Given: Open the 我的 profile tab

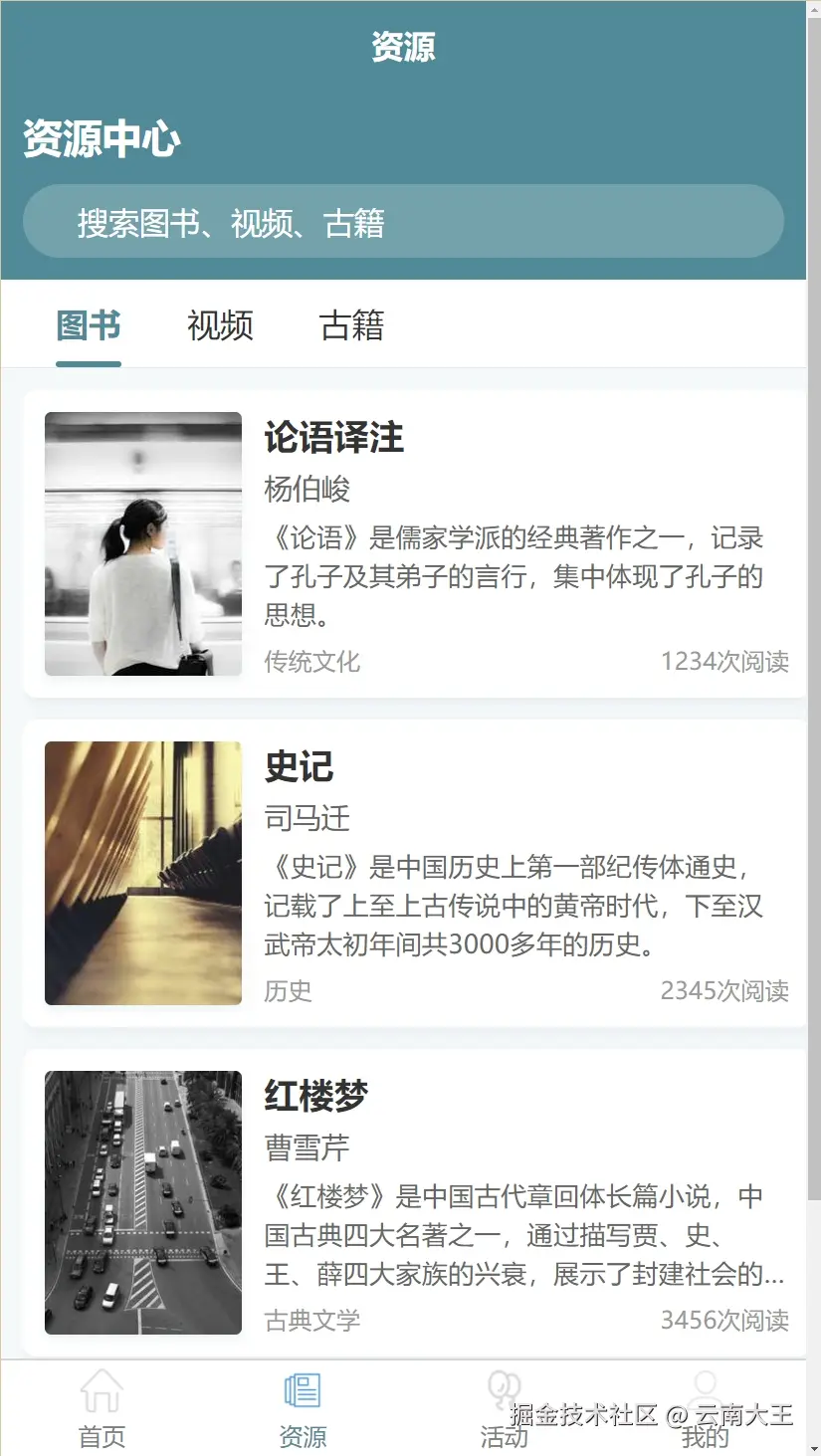Looking at the screenshot, I should coord(705,1408).
